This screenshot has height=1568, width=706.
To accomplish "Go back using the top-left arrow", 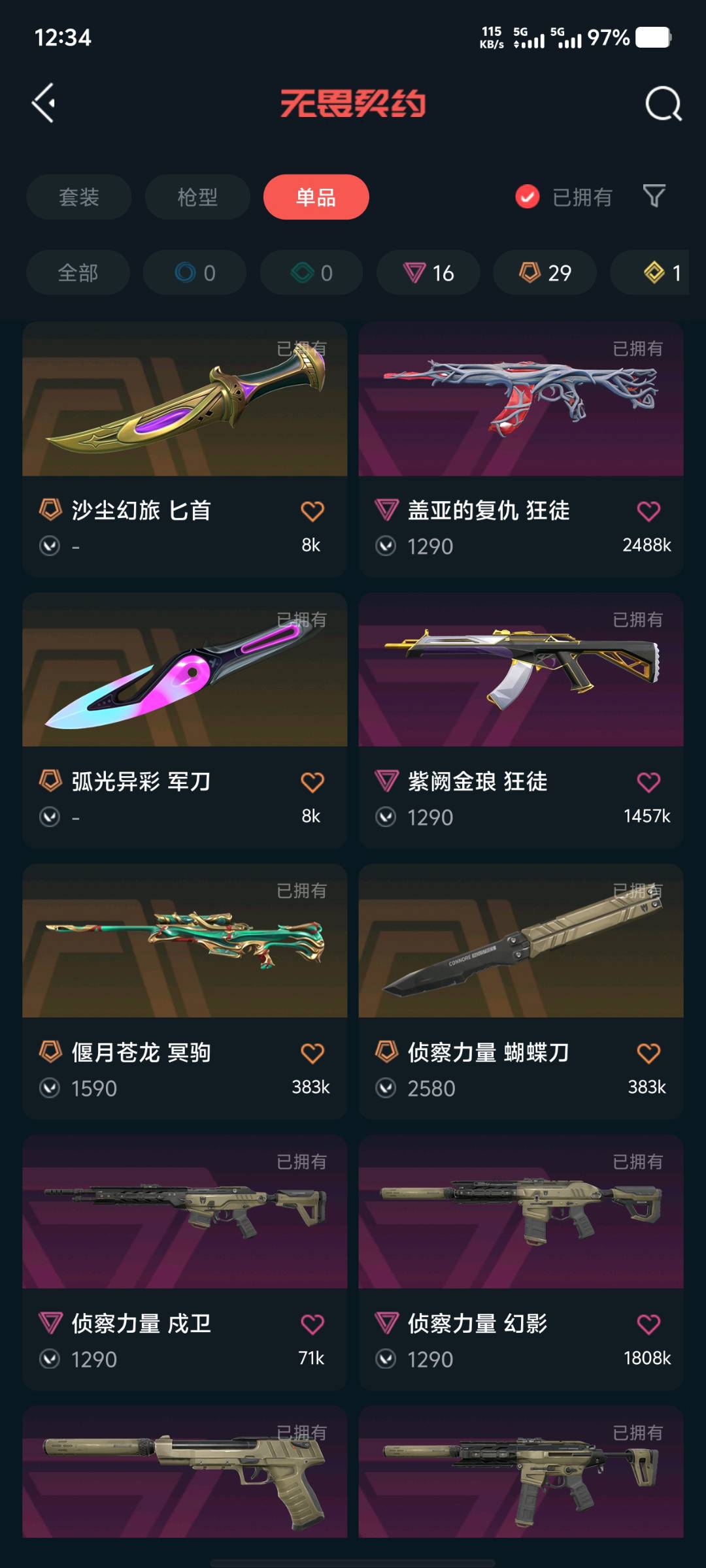I will pos(43,103).
